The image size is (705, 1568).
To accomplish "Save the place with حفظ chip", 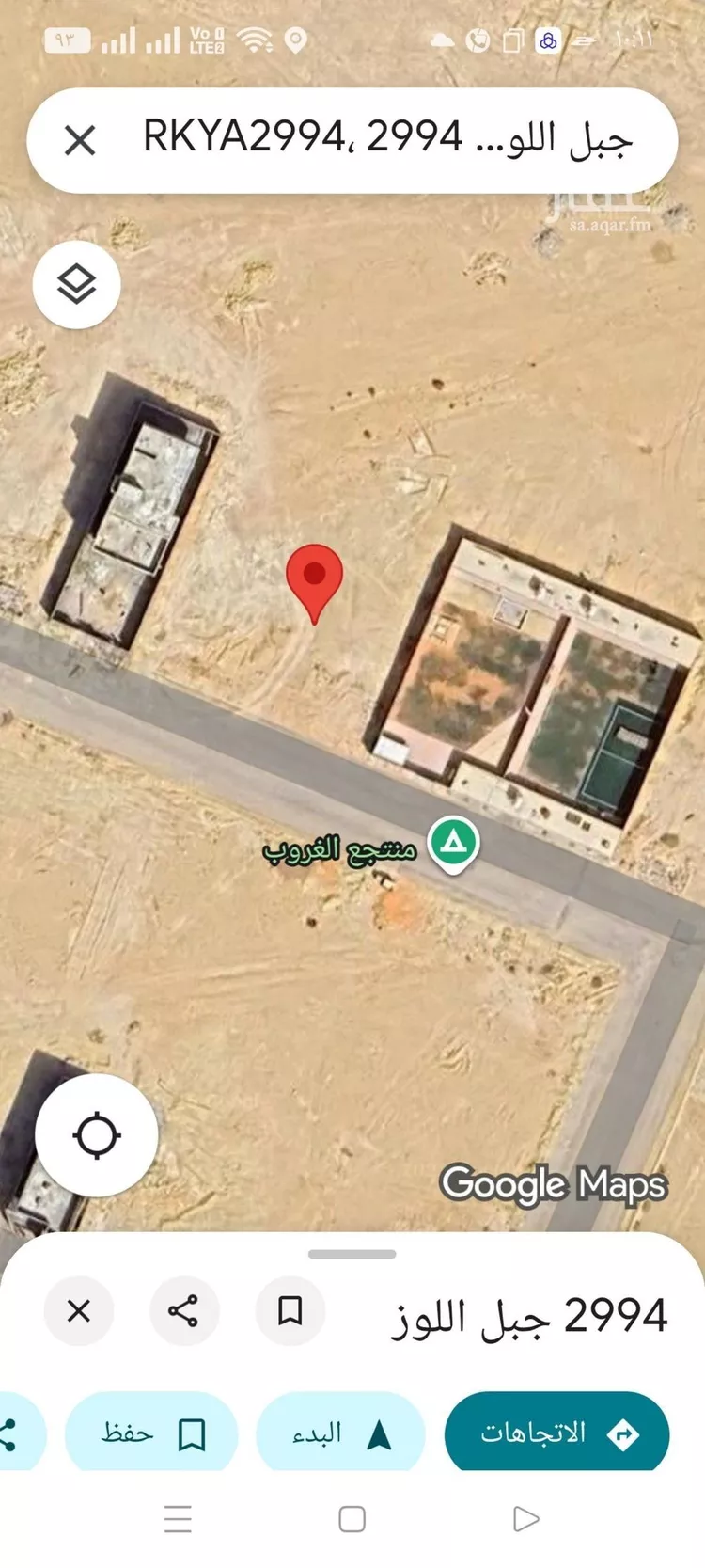I will [x=151, y=1433].
